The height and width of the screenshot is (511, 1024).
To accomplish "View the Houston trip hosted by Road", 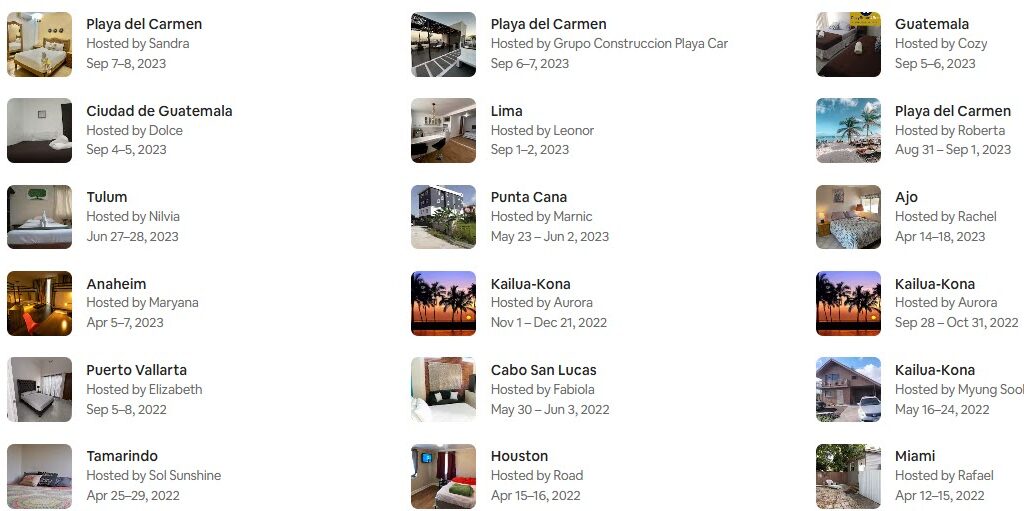I will tap(519, 456).
